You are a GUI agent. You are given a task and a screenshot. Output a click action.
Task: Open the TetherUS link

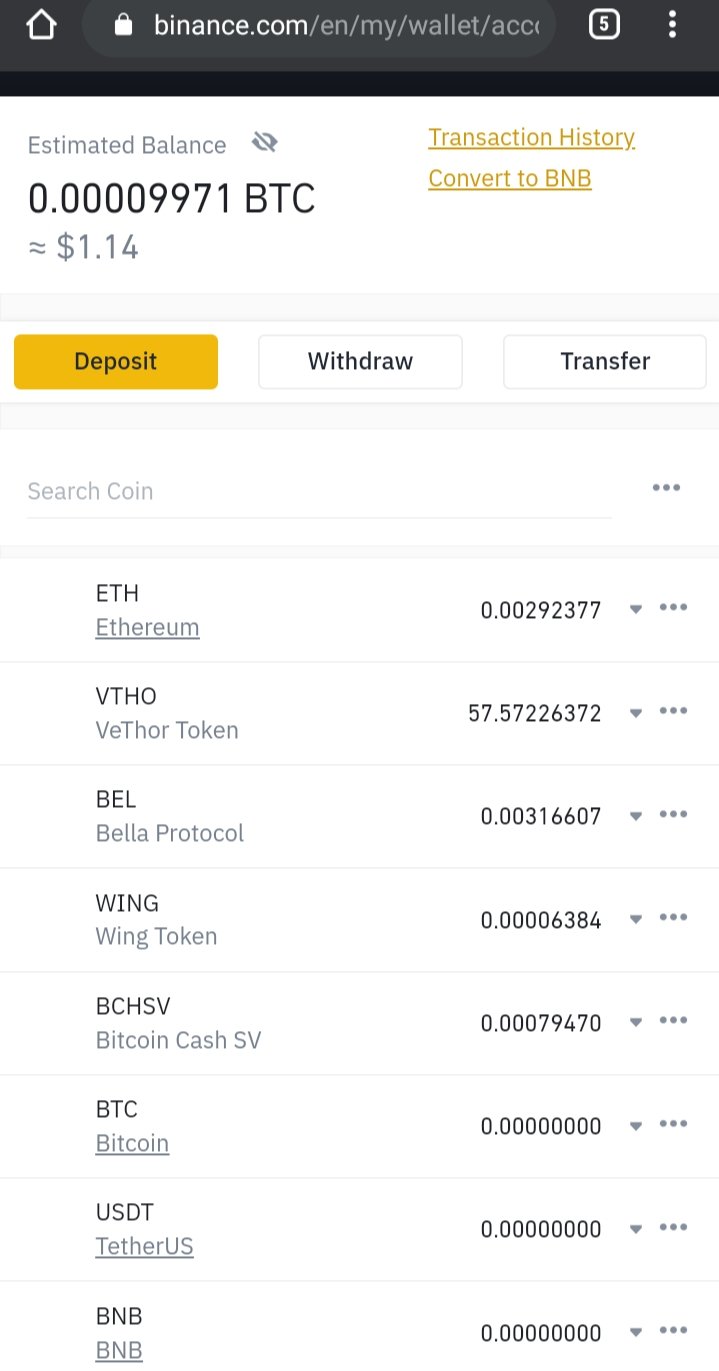144,1246
